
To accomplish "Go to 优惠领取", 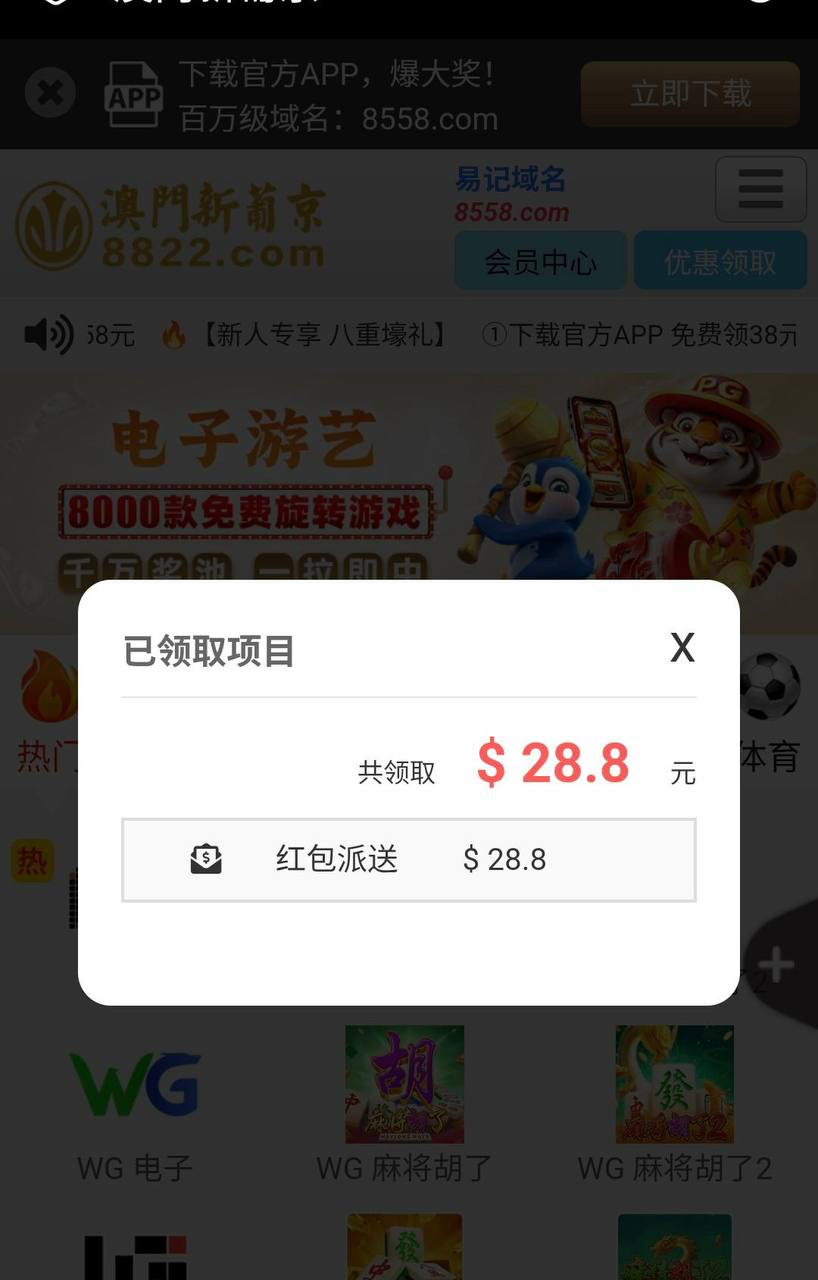I will coord(720,261).
